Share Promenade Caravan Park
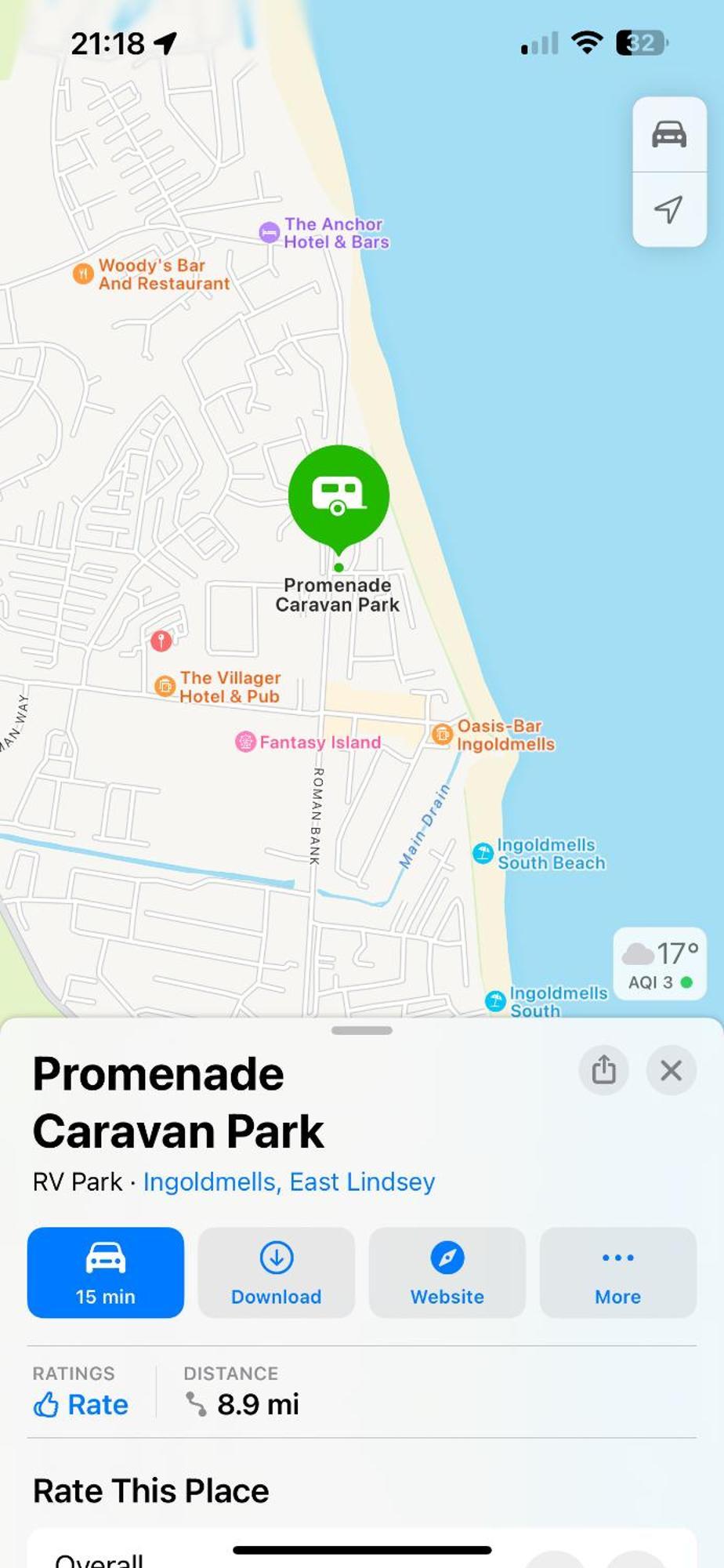The width and height of the screenshot is (724, 1568). pos(603,1070)
